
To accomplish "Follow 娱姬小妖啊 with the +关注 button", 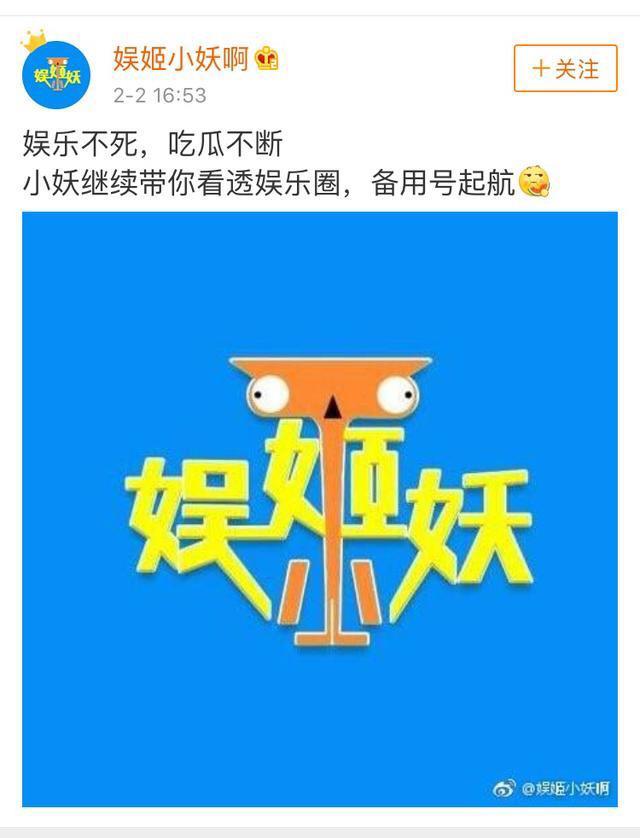I will coord(565,69).
